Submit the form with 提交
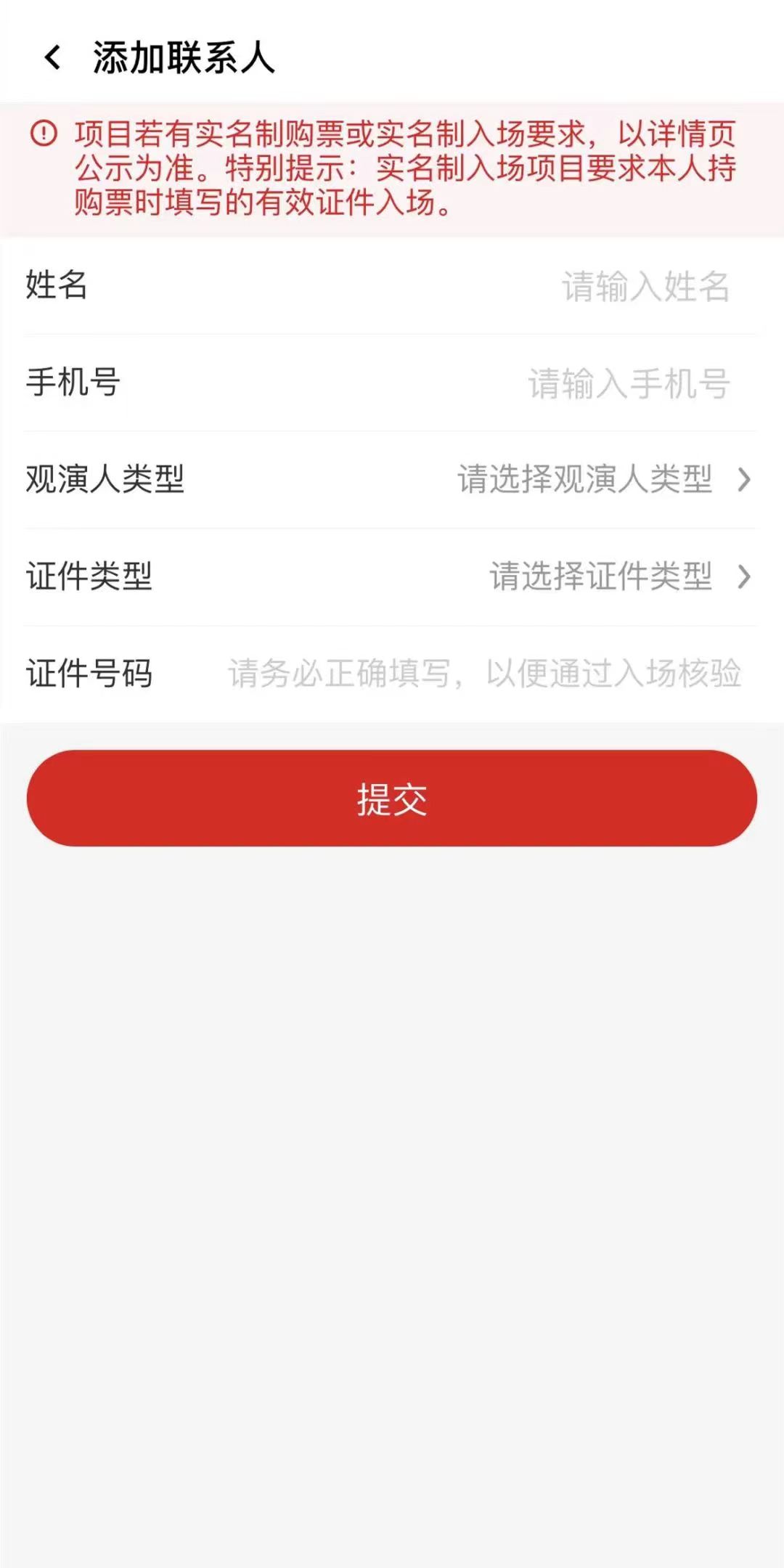The image size is (784, 1568). coord(392,798)
